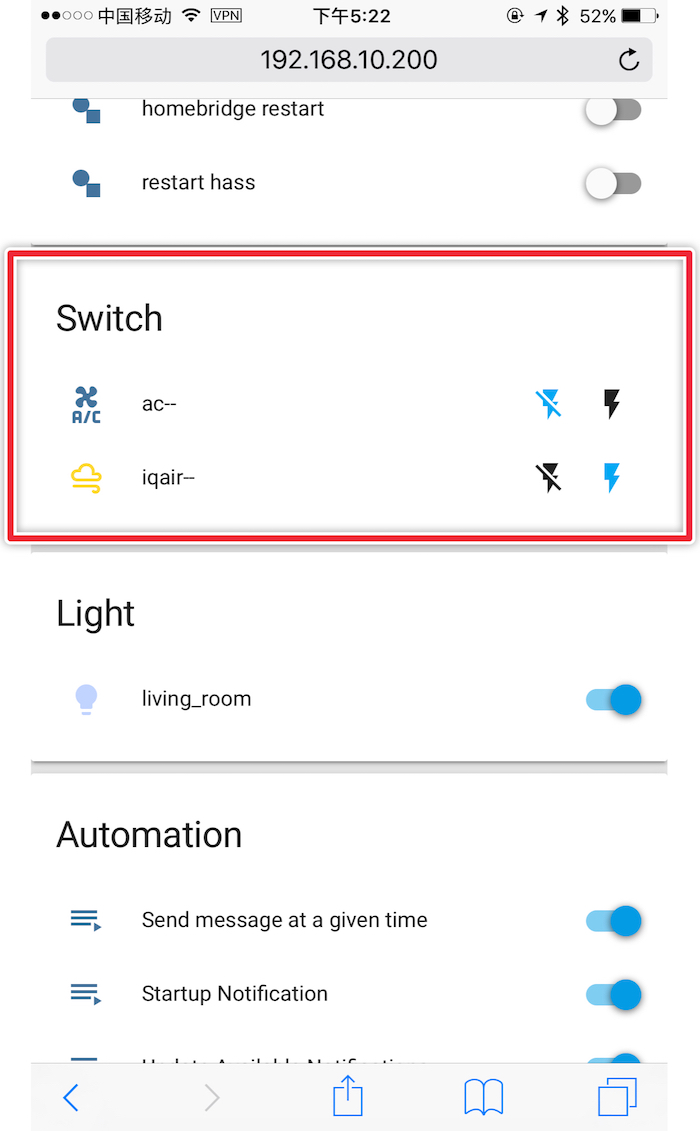Open the iqair-- entity details
700x1131 pixels.
coord(168,478)
